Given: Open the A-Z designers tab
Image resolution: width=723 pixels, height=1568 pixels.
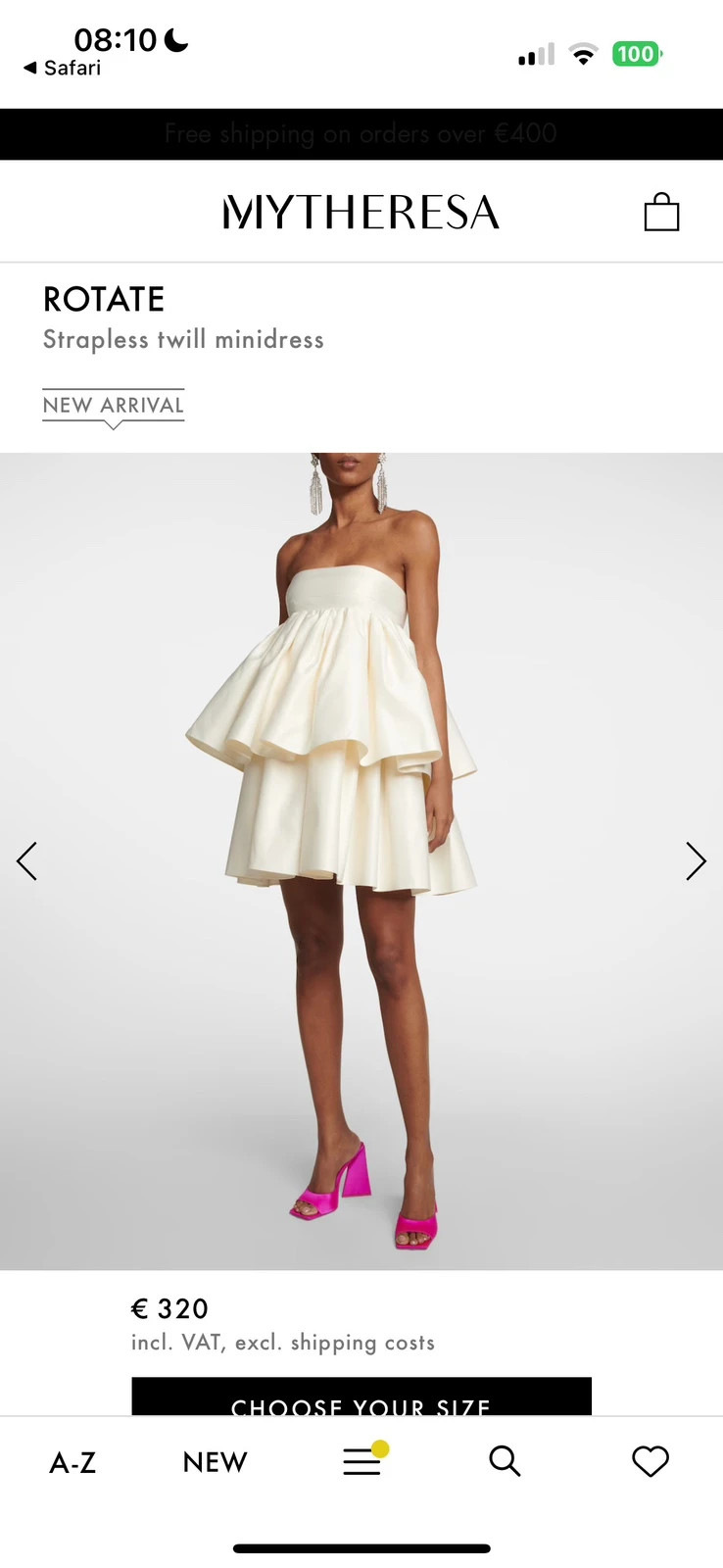Looking at the screenshot, I should pyautogui.click(x=72, y=1462).
